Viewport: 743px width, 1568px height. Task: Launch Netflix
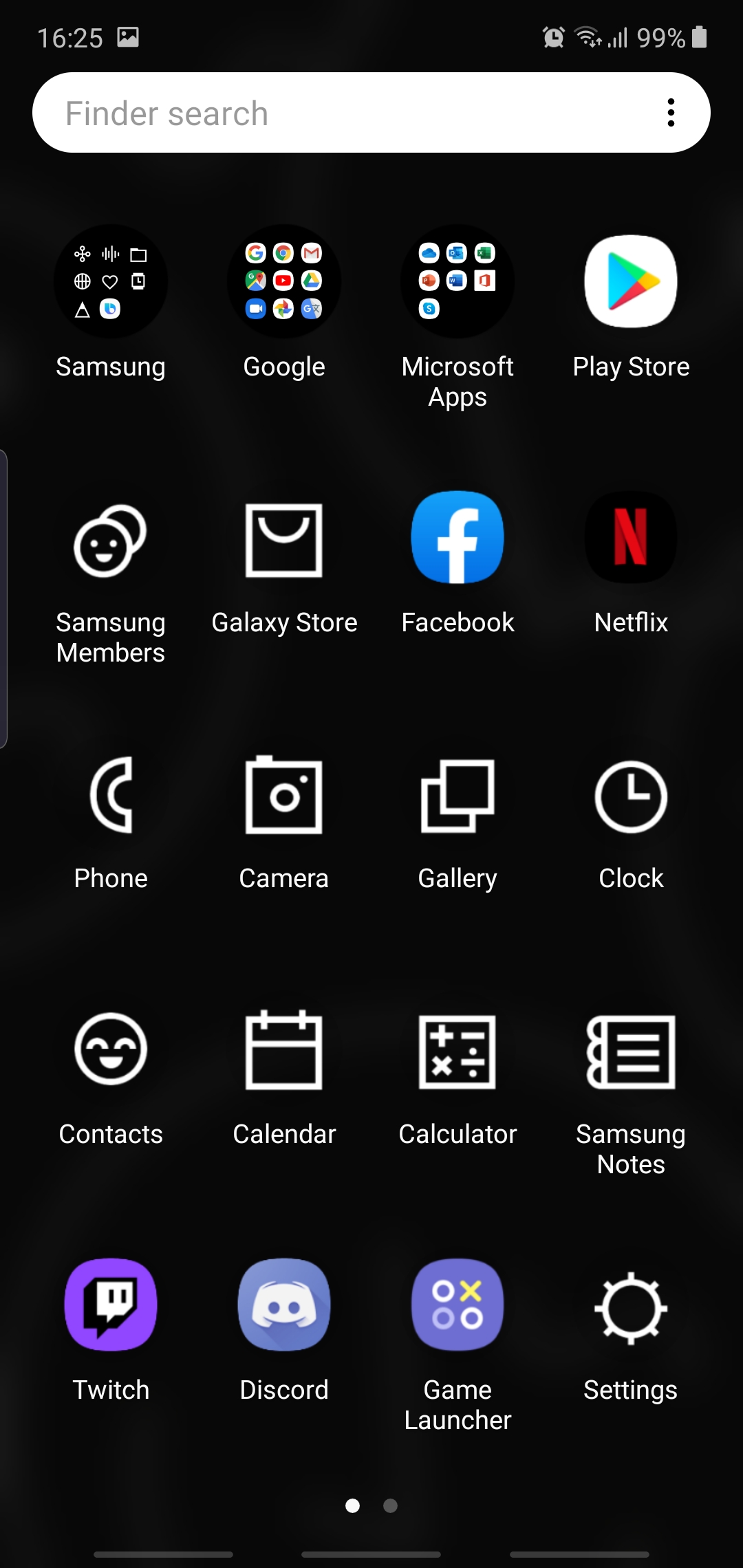[x=631, y=538]
